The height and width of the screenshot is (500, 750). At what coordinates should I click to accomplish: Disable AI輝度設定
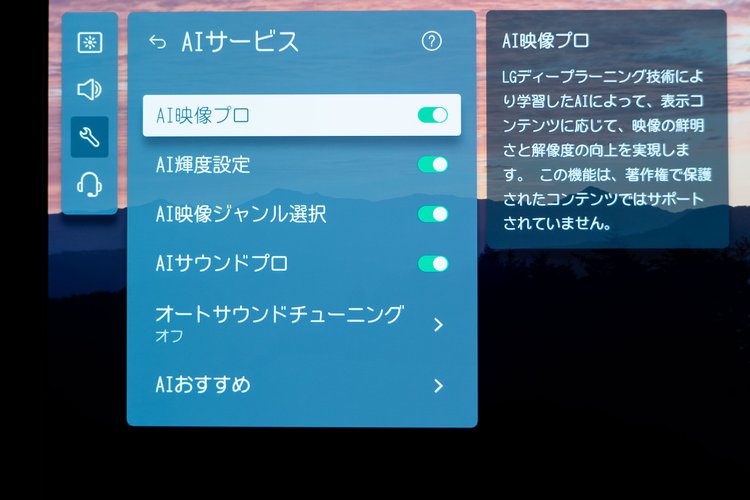(432, 164)
